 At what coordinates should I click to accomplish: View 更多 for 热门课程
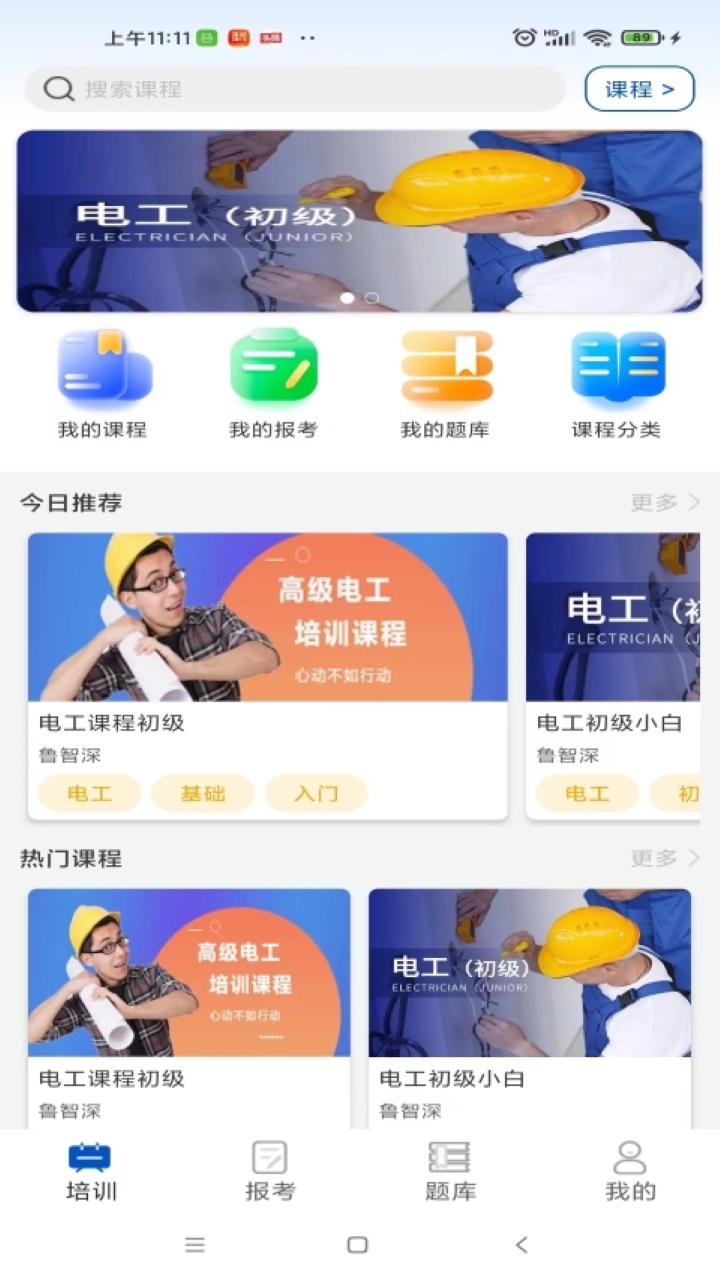click(664, 858)
